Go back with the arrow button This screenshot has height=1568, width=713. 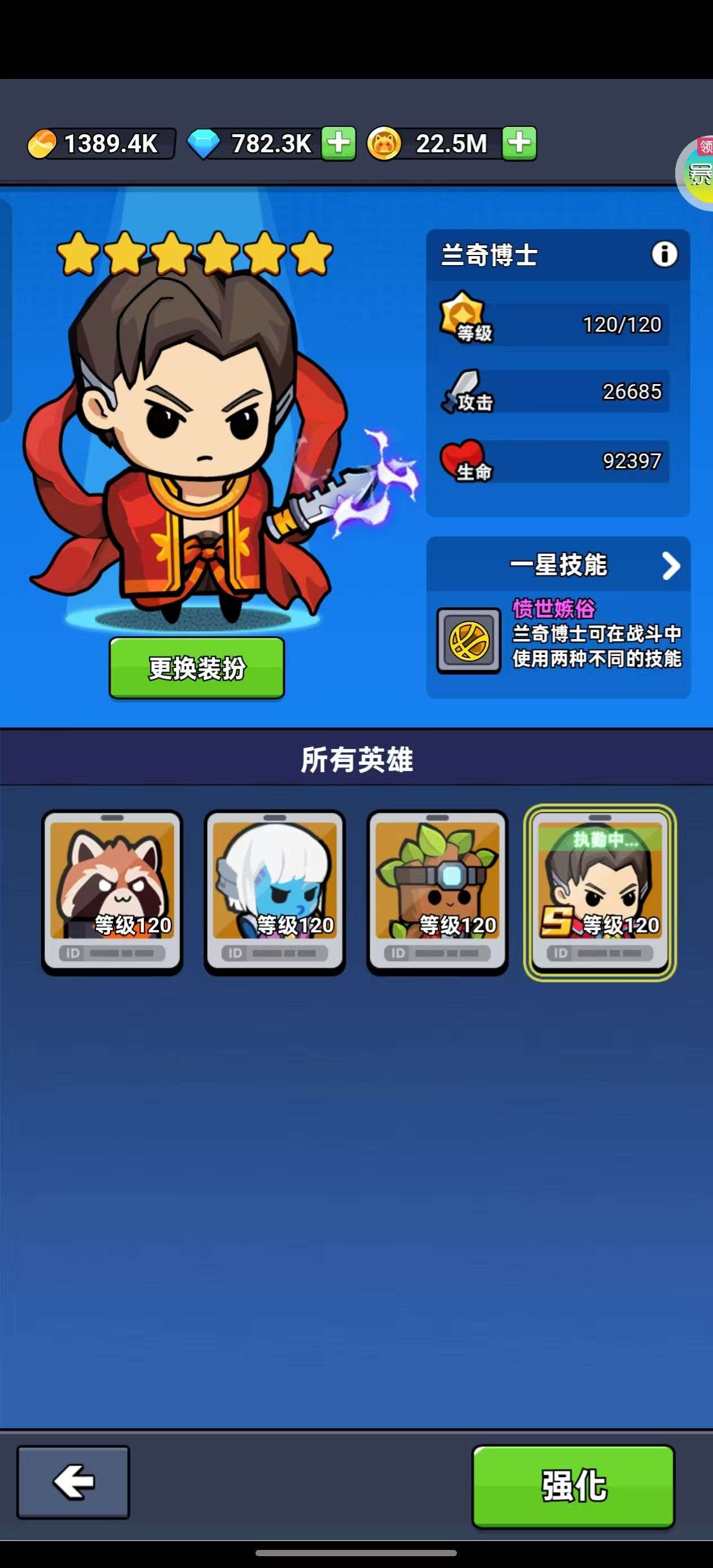tap(73, 1482)
